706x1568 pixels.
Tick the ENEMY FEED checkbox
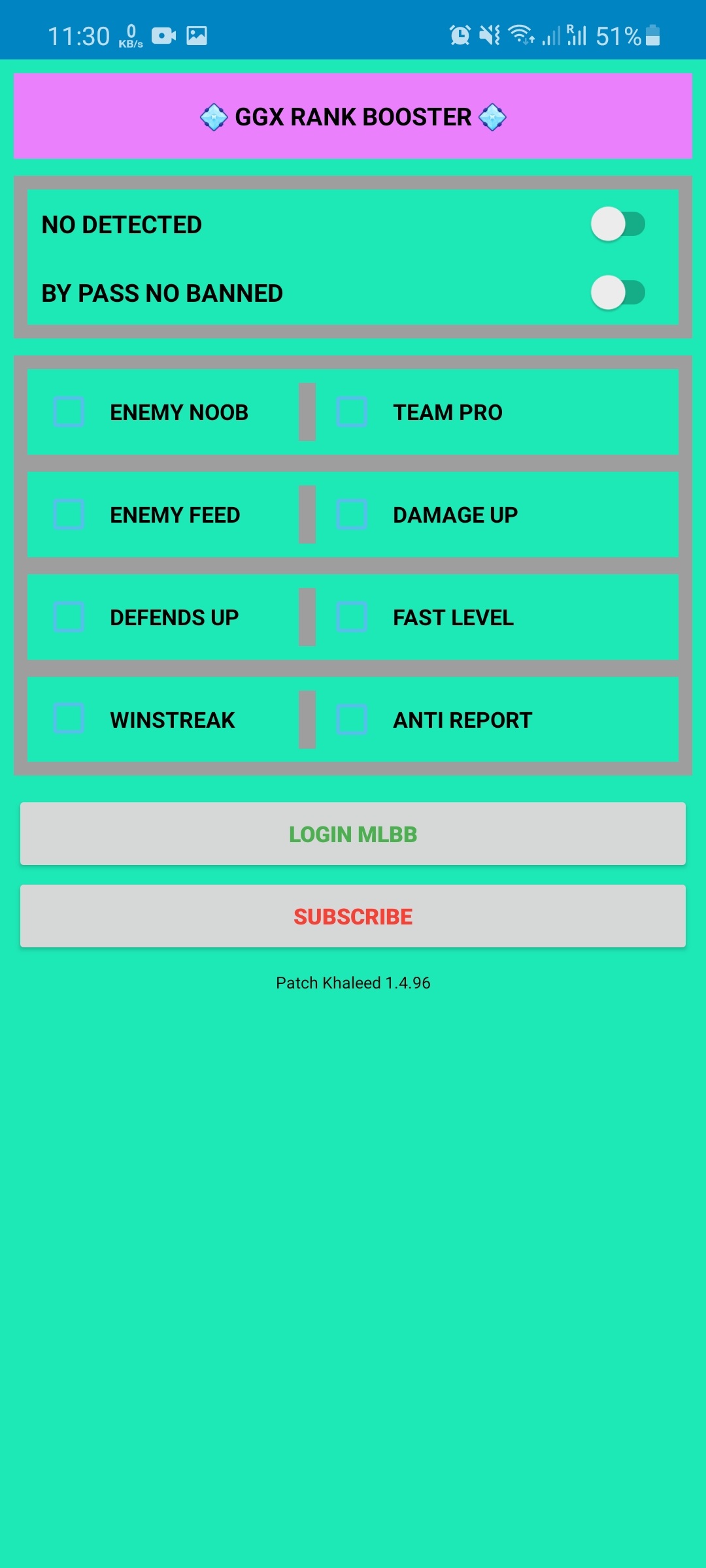(x=69, y=514)
